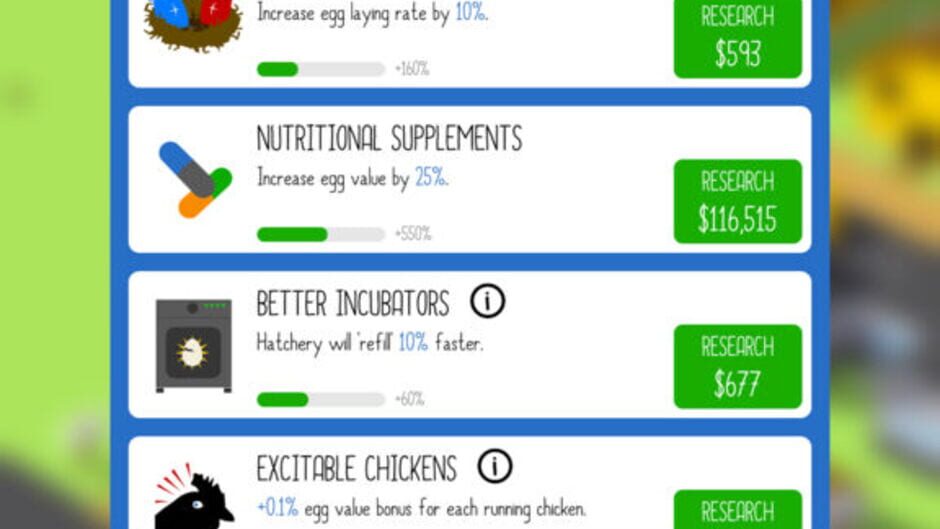
Task: Open info icon next to Excitable Chickens
Action: point(494,465)
